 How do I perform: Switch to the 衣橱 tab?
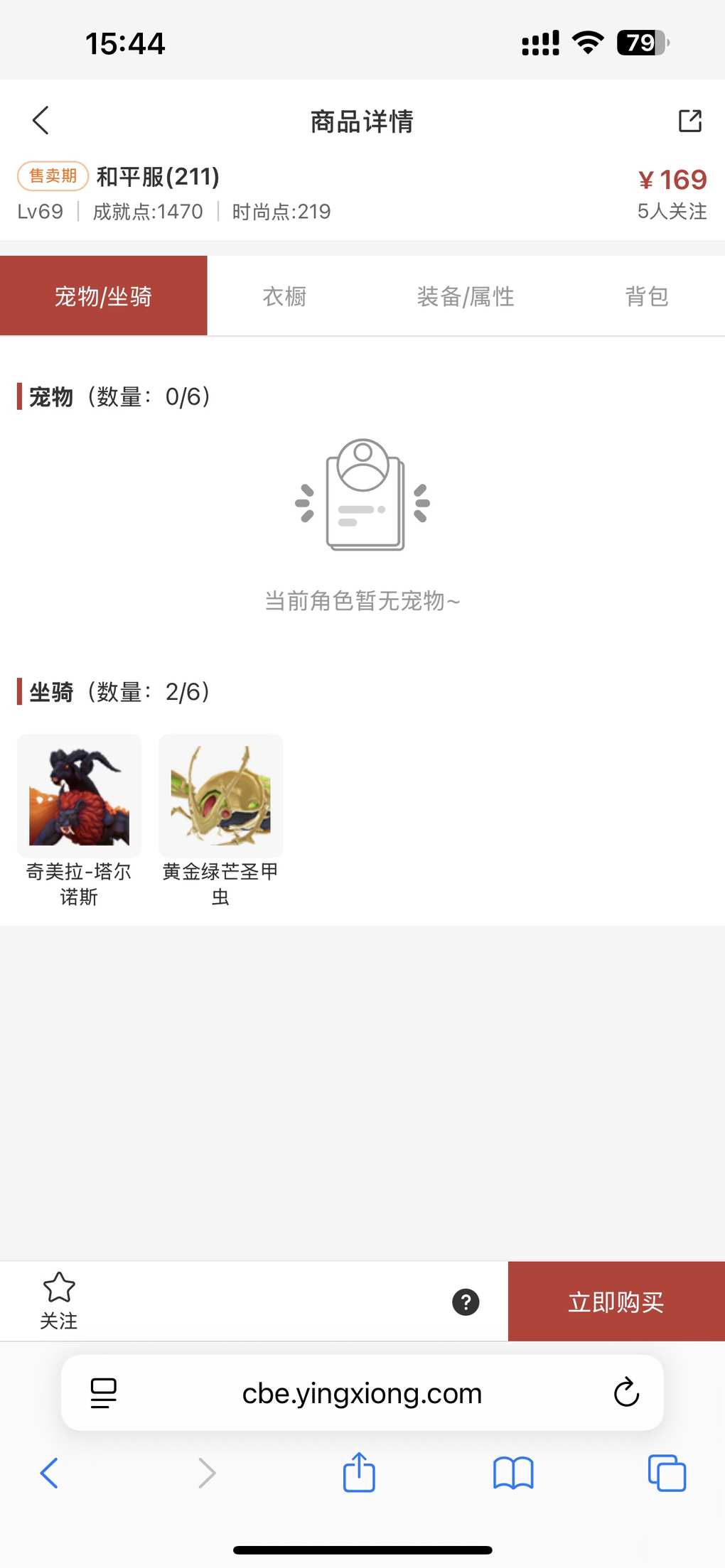[284, 296]
